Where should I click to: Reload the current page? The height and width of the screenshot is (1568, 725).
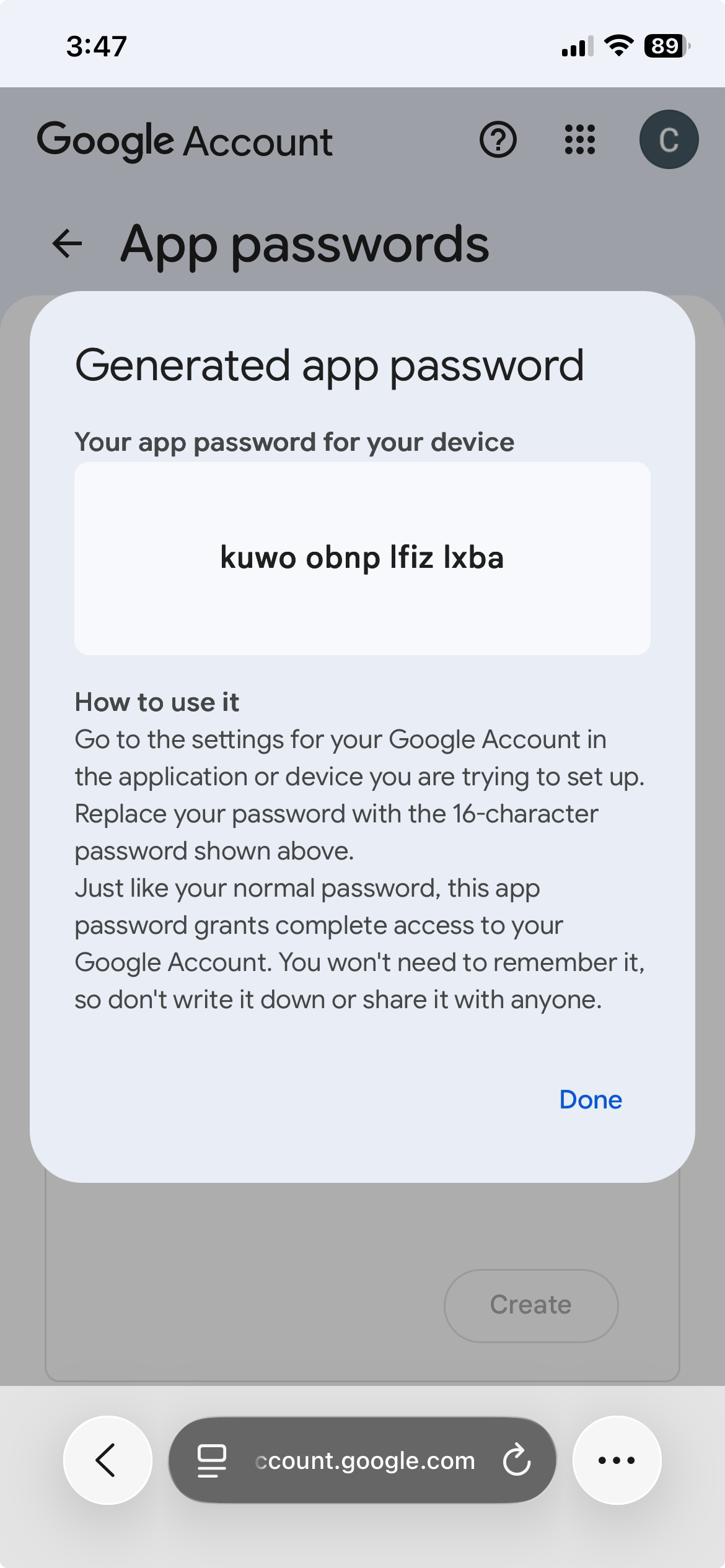tap(516, 1460)
